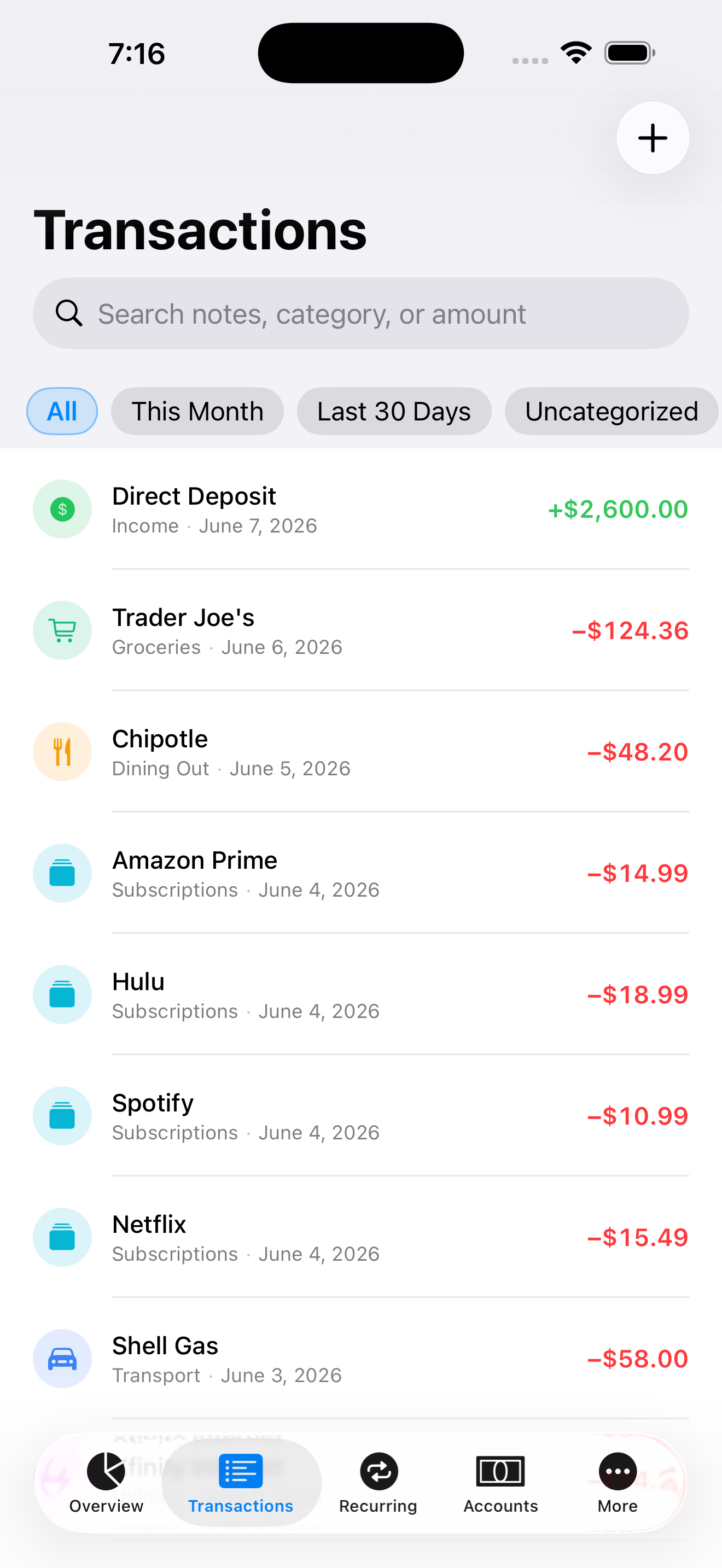This screenshot has width=722, height=1568.
Task: Open the Trader Joe's transaction
Action: coord(361,630)
